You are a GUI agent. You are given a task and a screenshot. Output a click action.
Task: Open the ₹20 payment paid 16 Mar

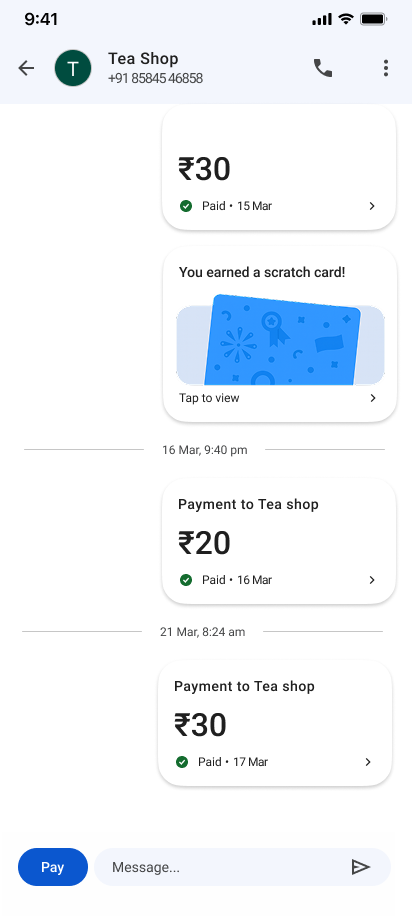[279, 542]
